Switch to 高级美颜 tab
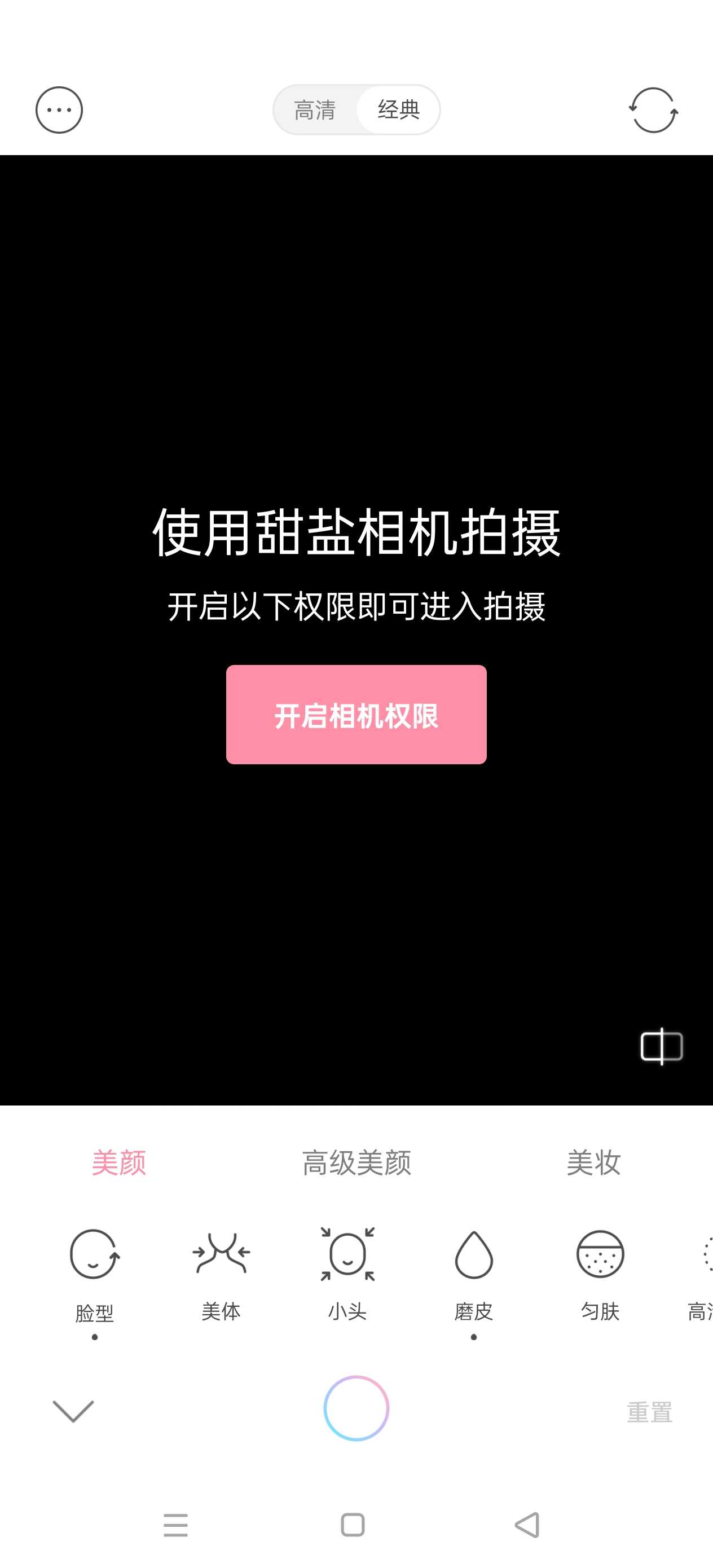713x1568 pixels. pyautogui.click(x=356, y=1162)
